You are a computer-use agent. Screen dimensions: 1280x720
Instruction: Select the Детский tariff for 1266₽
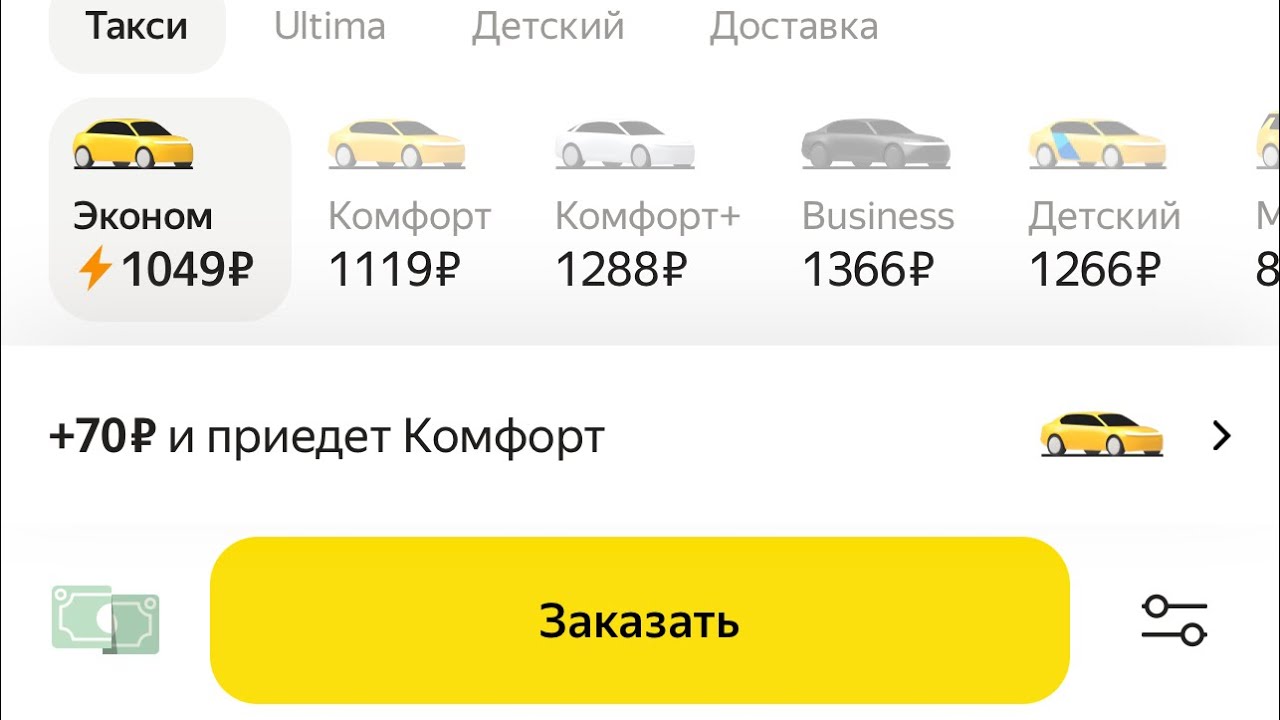(x=1103, y=210)
